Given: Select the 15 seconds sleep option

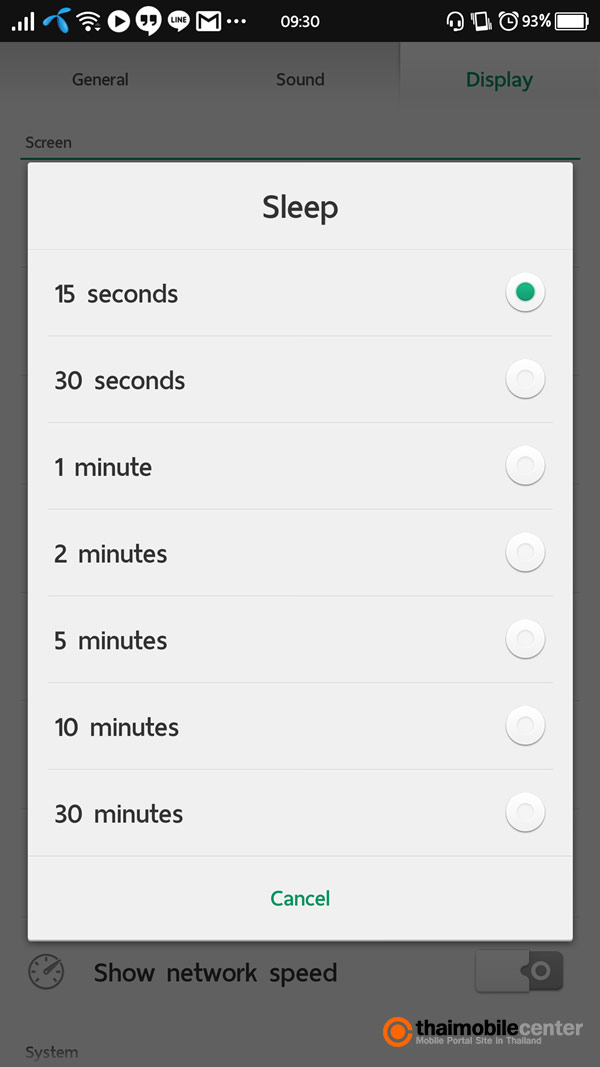Looking at the screenshot, I should coord(300,293).
